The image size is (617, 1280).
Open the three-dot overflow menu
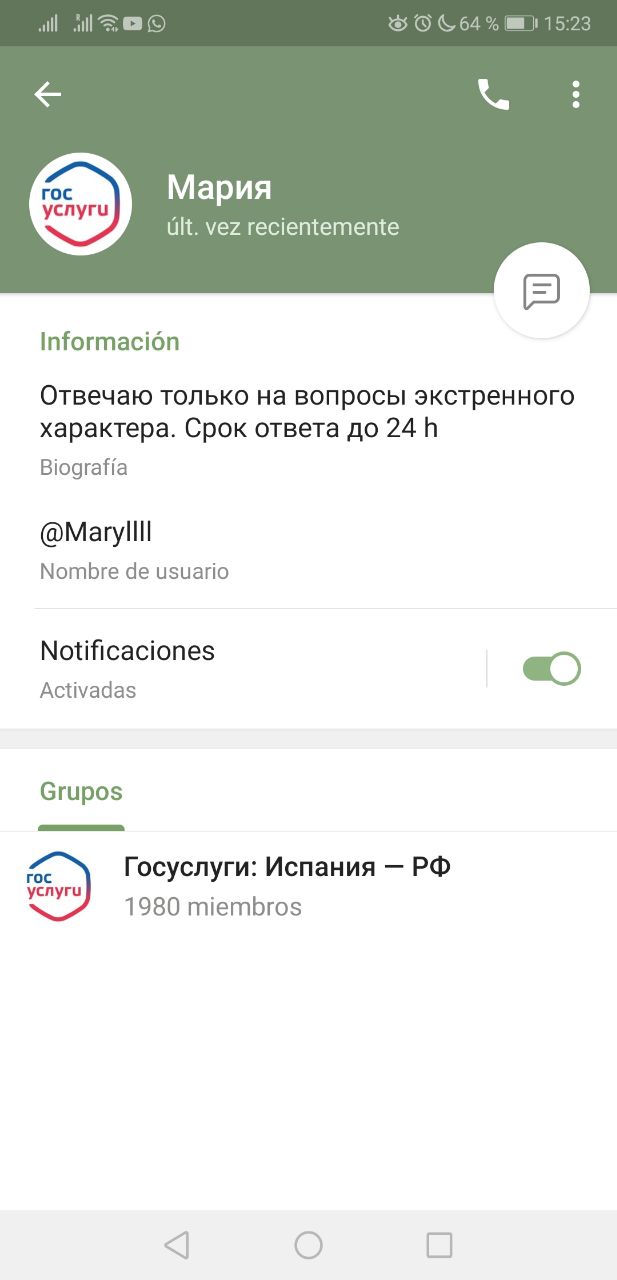coord(575,95)
